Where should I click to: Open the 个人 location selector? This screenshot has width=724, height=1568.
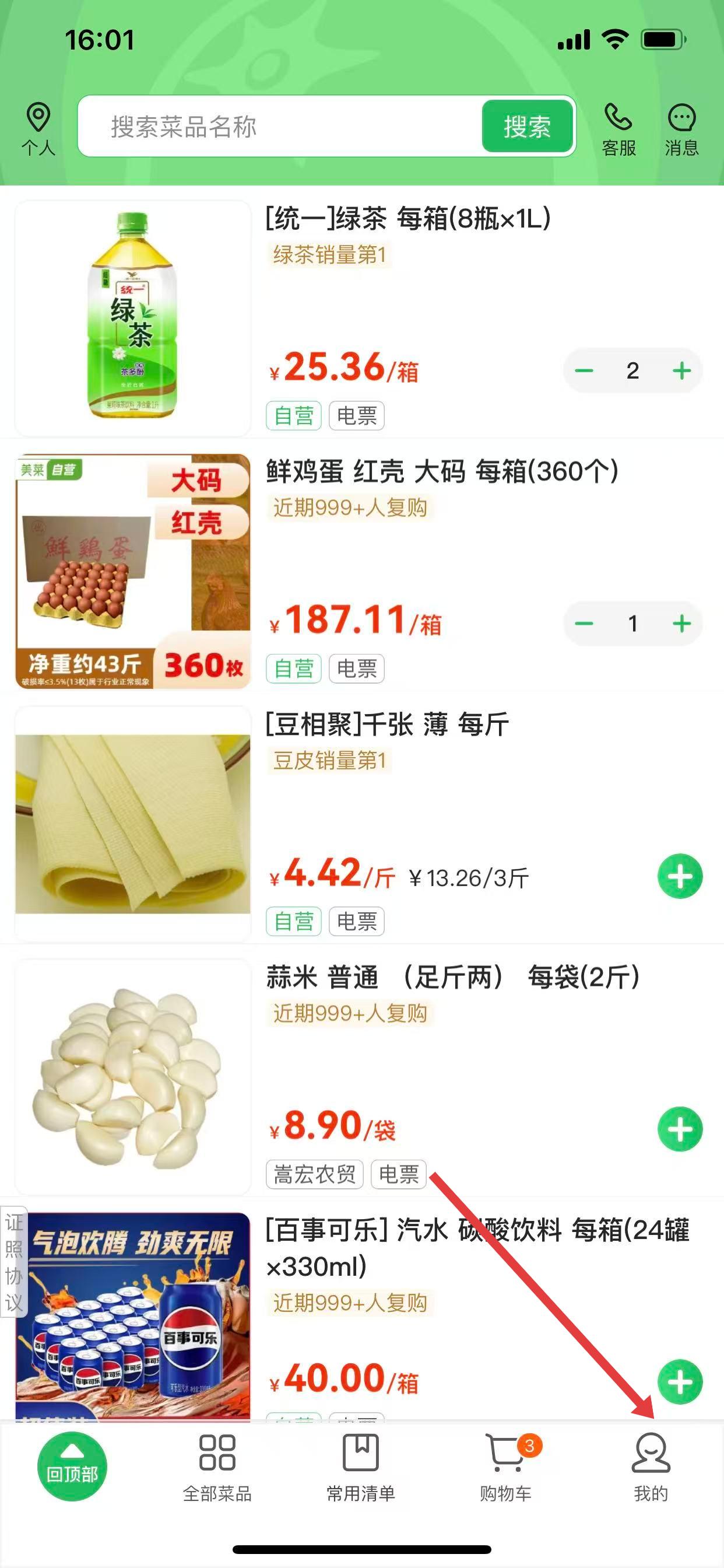[38, 129]
